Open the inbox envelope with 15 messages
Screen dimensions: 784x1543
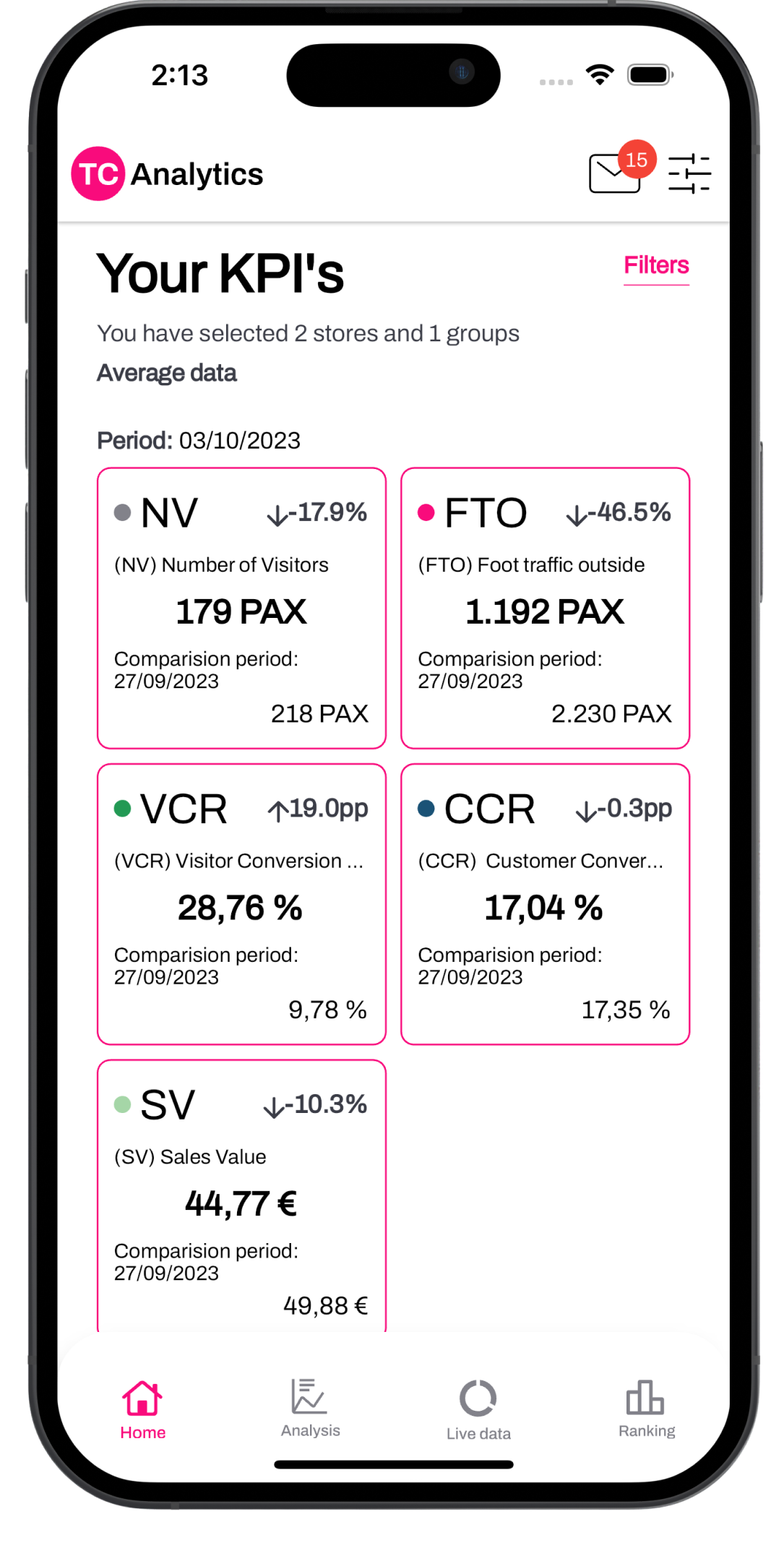coord(615,173)
